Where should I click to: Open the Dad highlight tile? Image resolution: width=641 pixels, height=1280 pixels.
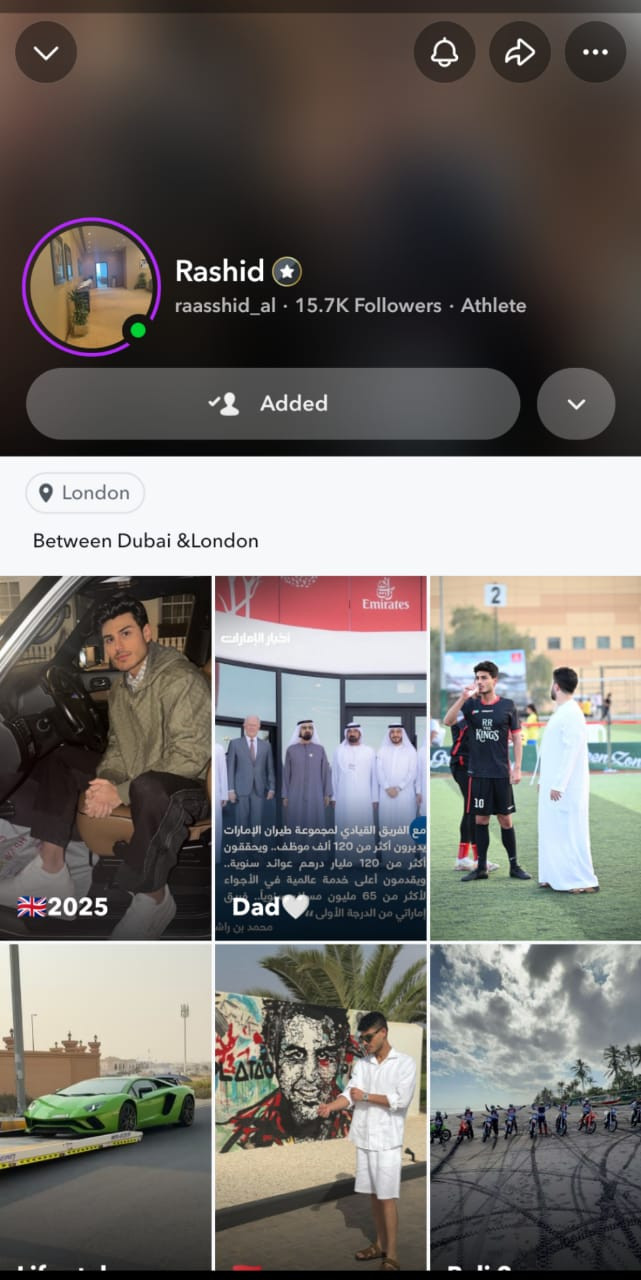[x=320, y=757]
